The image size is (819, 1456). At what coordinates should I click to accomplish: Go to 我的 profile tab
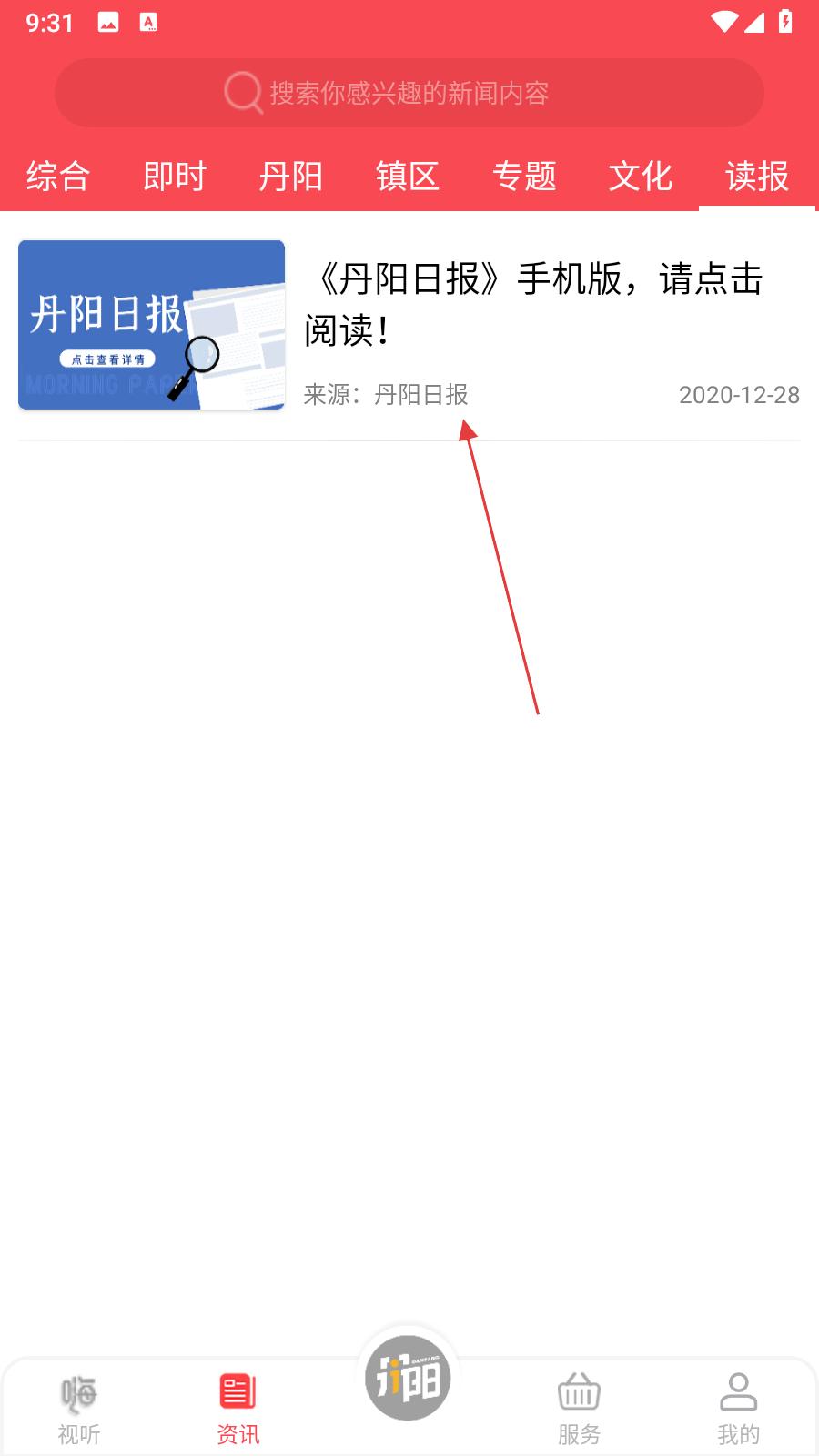738,1409
